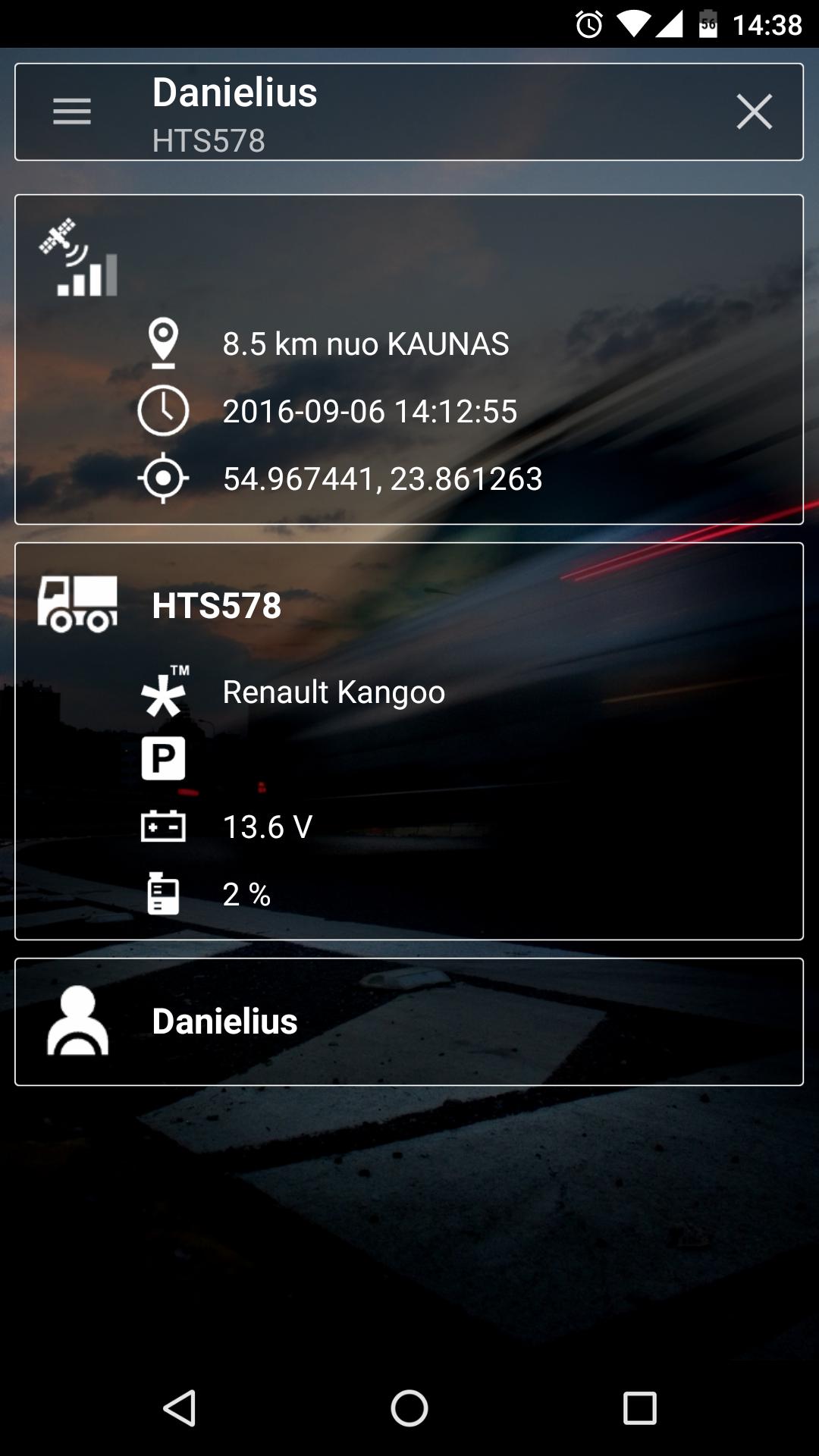Image resolution: width=819 pixels, height=1456 pixels.
Task: Click the parking status icon
Action: click(163, 758)
